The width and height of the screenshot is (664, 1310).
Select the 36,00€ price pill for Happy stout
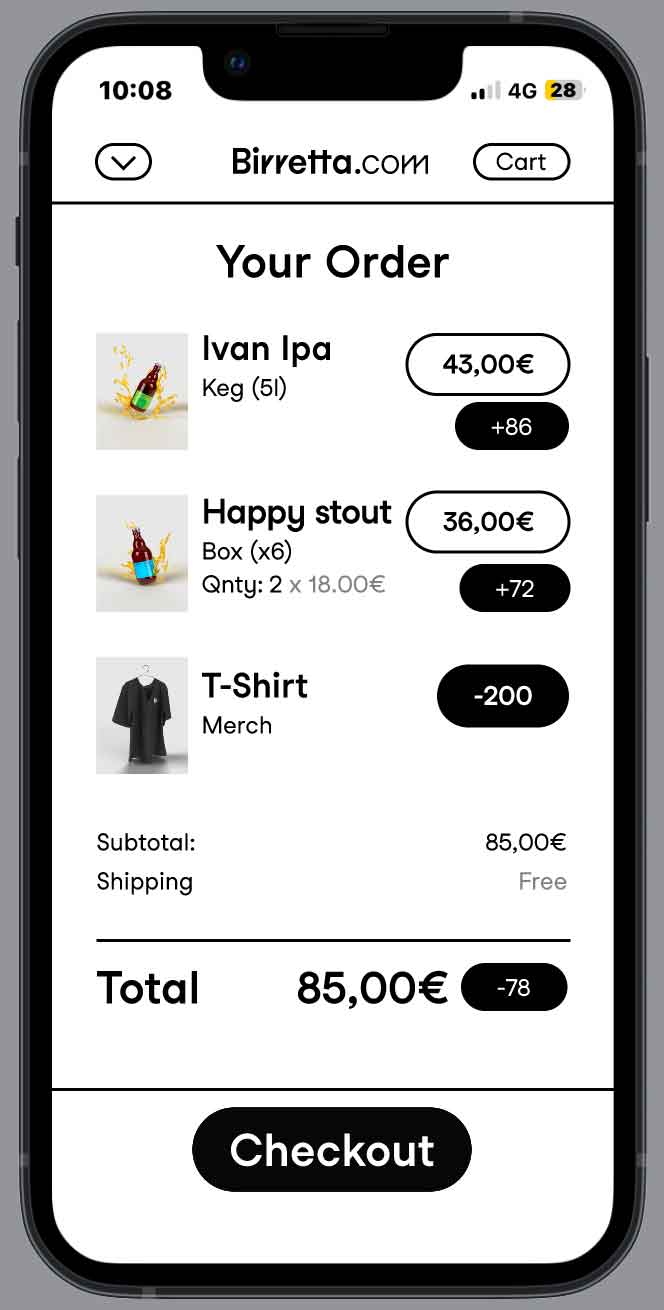point(487,522)
